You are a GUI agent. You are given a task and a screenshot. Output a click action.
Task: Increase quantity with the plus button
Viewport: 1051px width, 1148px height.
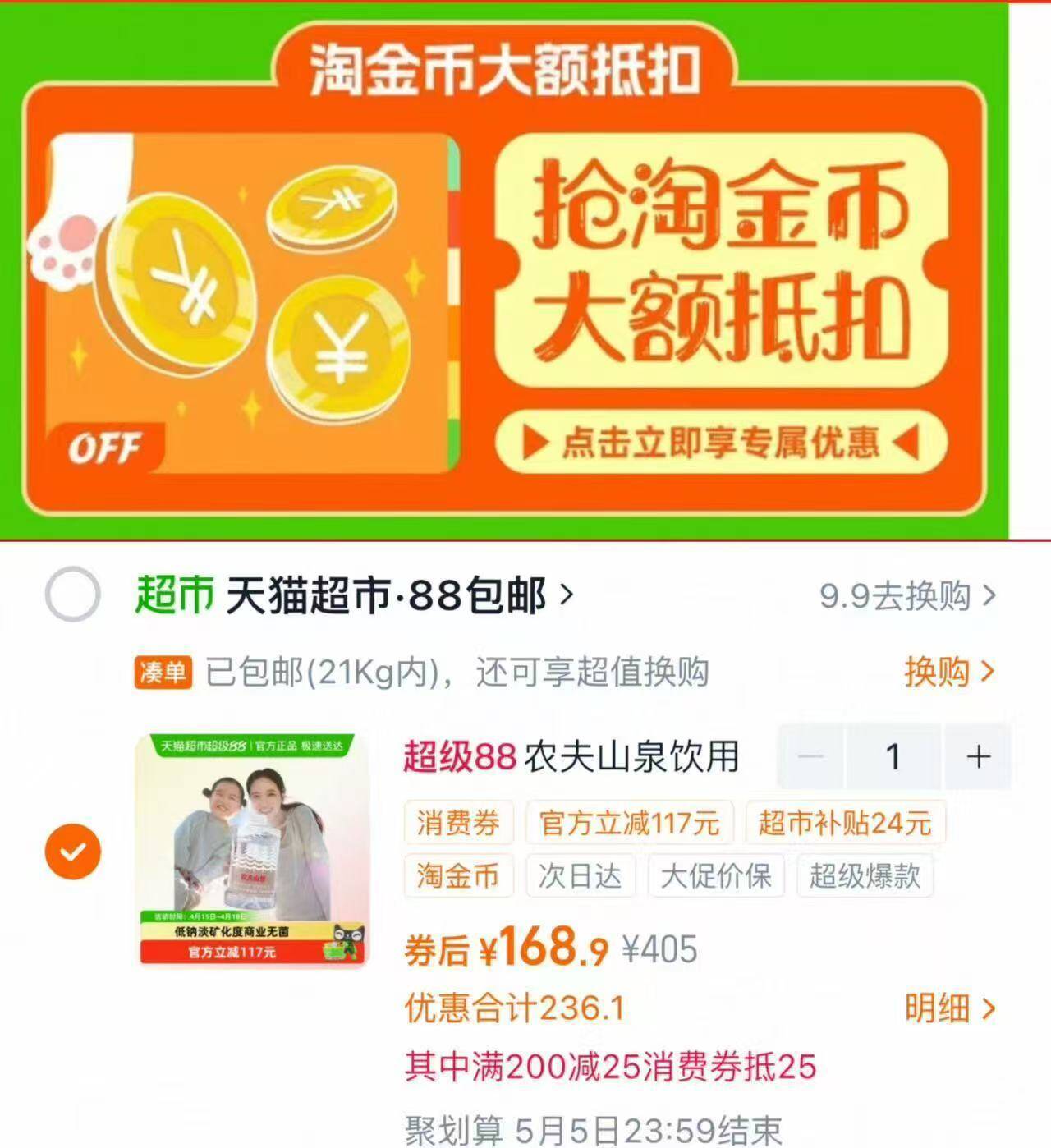(977, 756)
